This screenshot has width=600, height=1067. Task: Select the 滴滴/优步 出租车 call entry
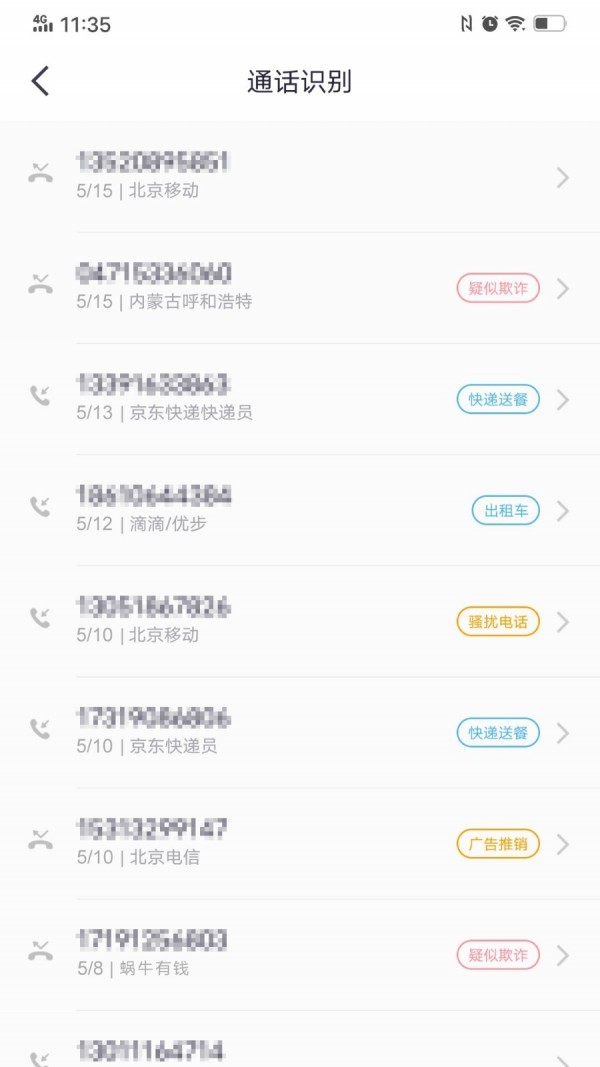coord(300,510)
